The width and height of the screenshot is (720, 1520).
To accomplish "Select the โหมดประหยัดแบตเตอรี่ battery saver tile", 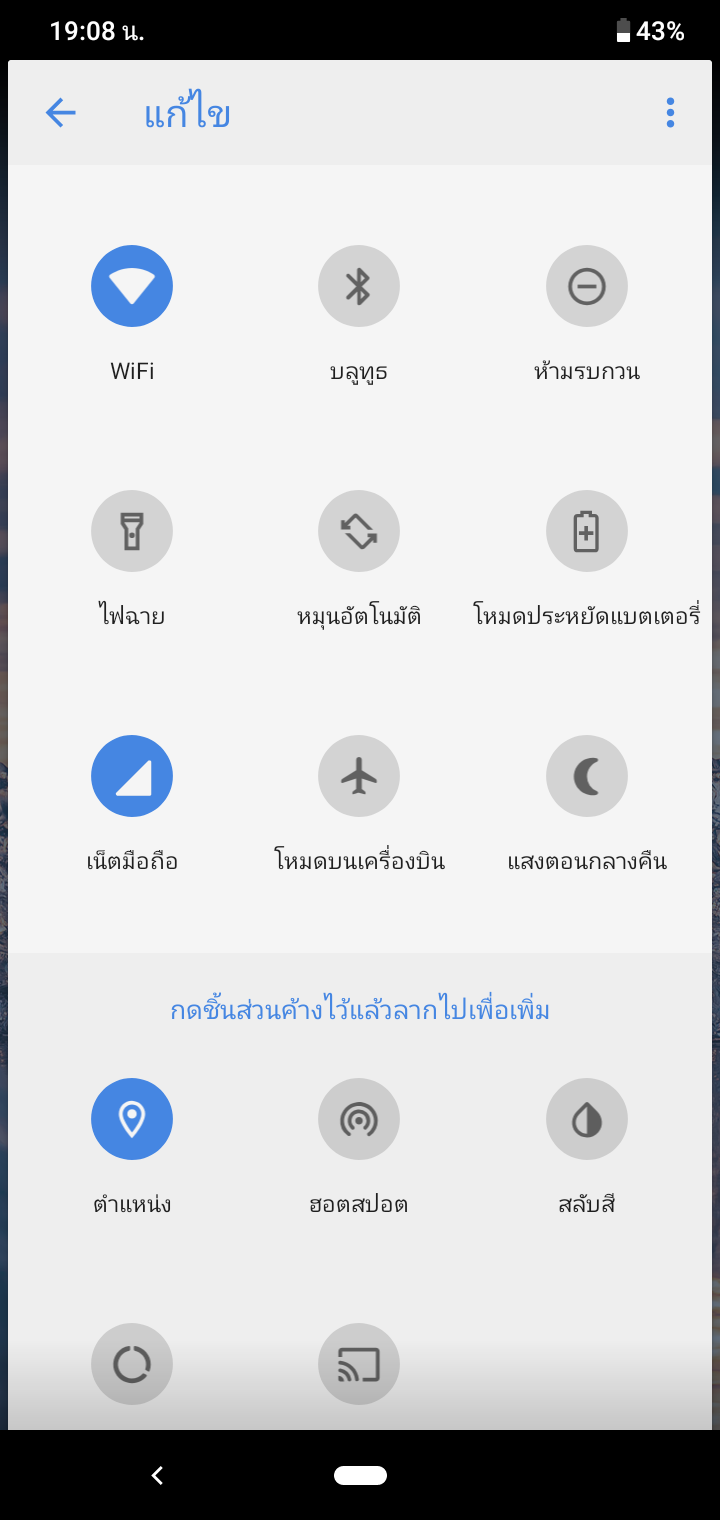I will tap(587, 531).
